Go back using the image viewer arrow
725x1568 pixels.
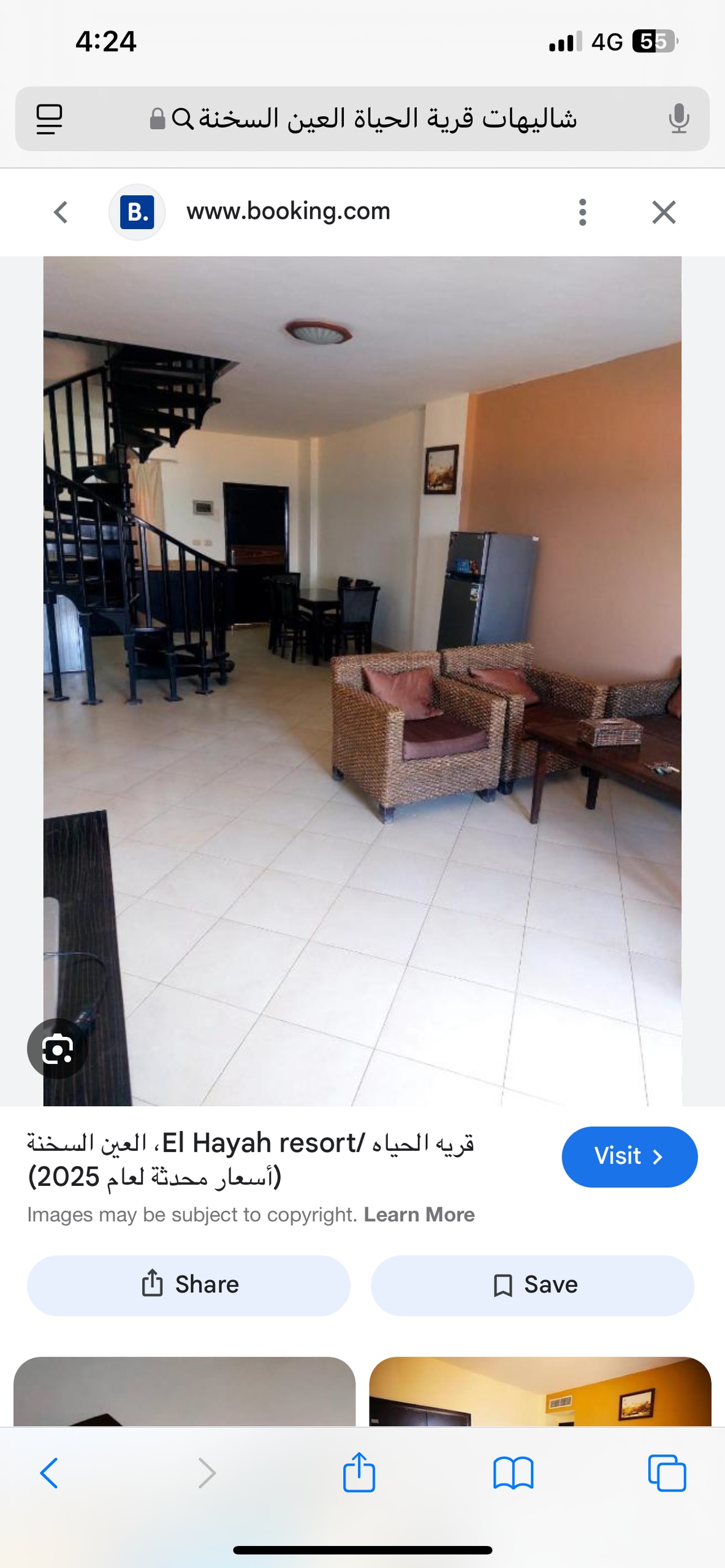(x=61, y=213)
